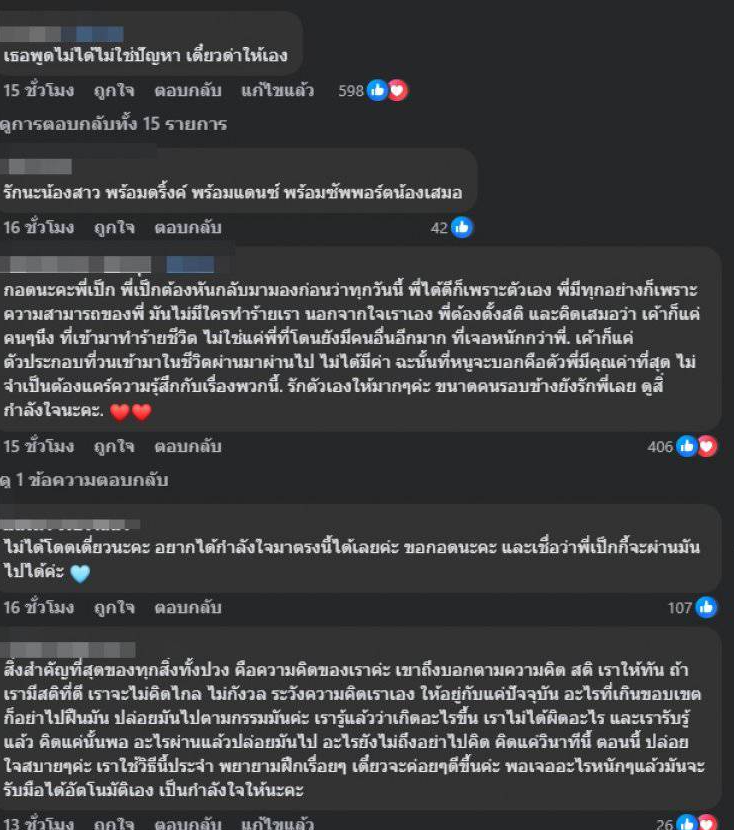View reactions on the 598-reaction comment
The width and height of the screenshot is (734, 830).
[386, 91]
